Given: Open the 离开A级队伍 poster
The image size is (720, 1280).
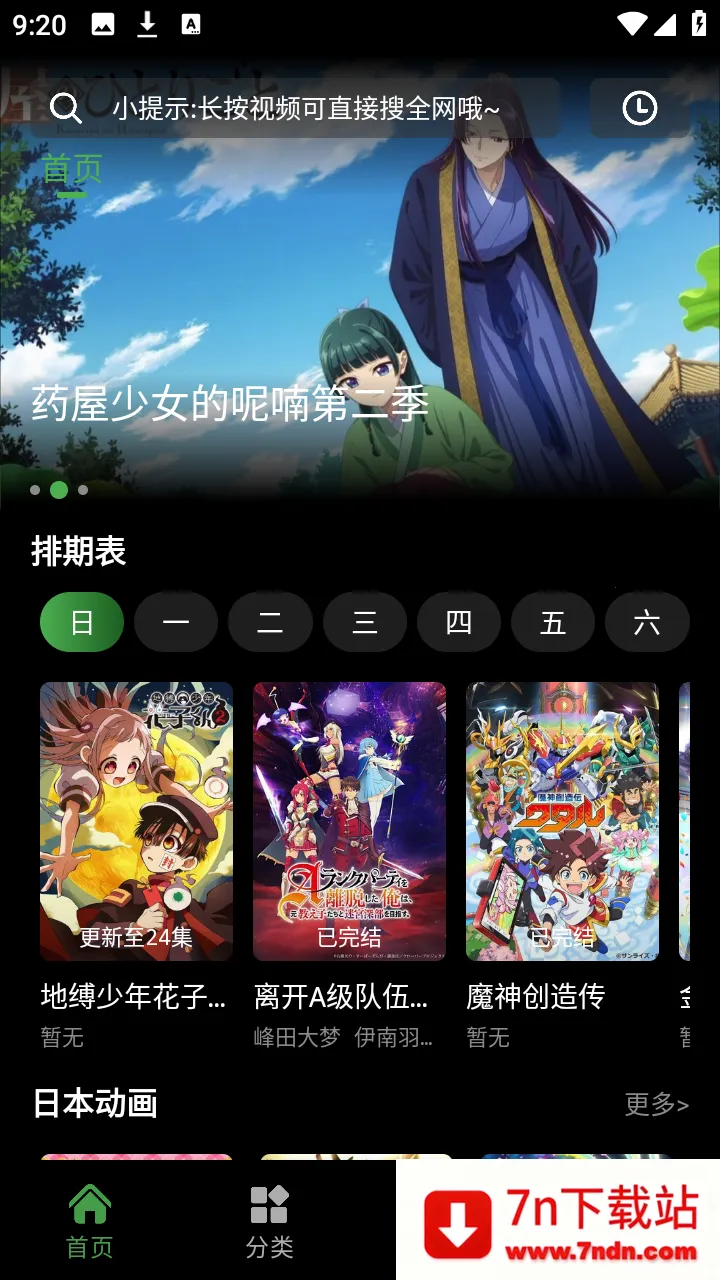Looking at the screenshot, I should [x=351, y=820].
